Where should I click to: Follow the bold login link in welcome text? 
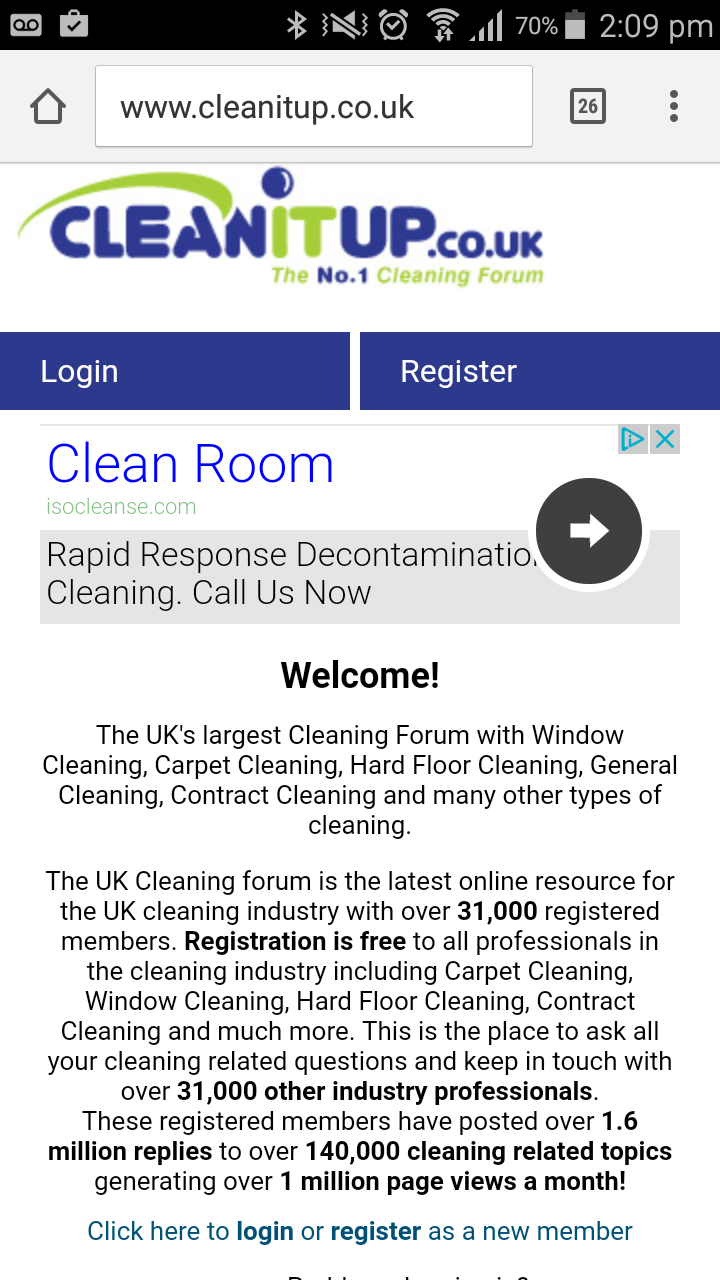pyautogui.click(x=265, y=1231)
